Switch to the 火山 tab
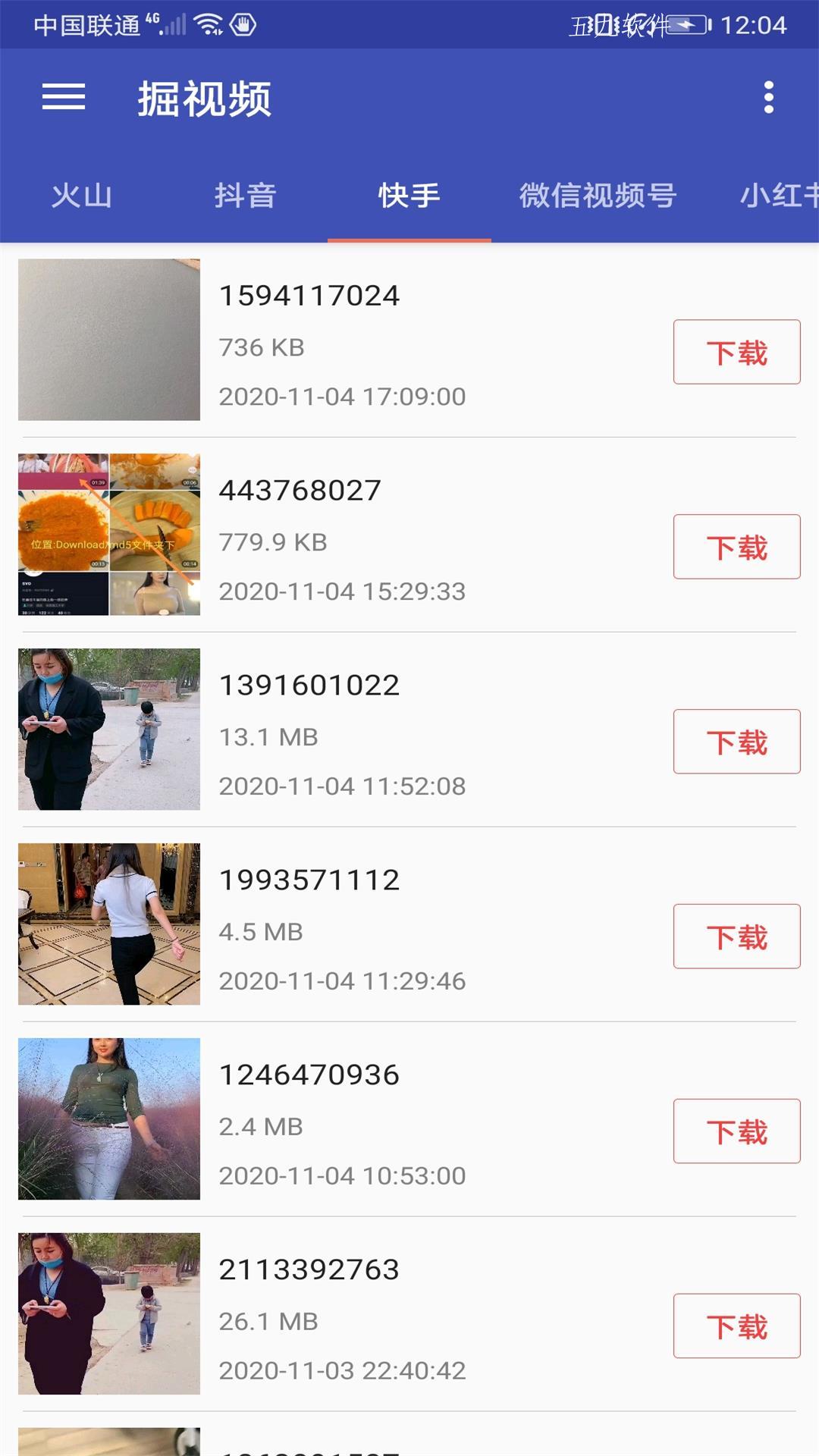 [x=82, y=196]
